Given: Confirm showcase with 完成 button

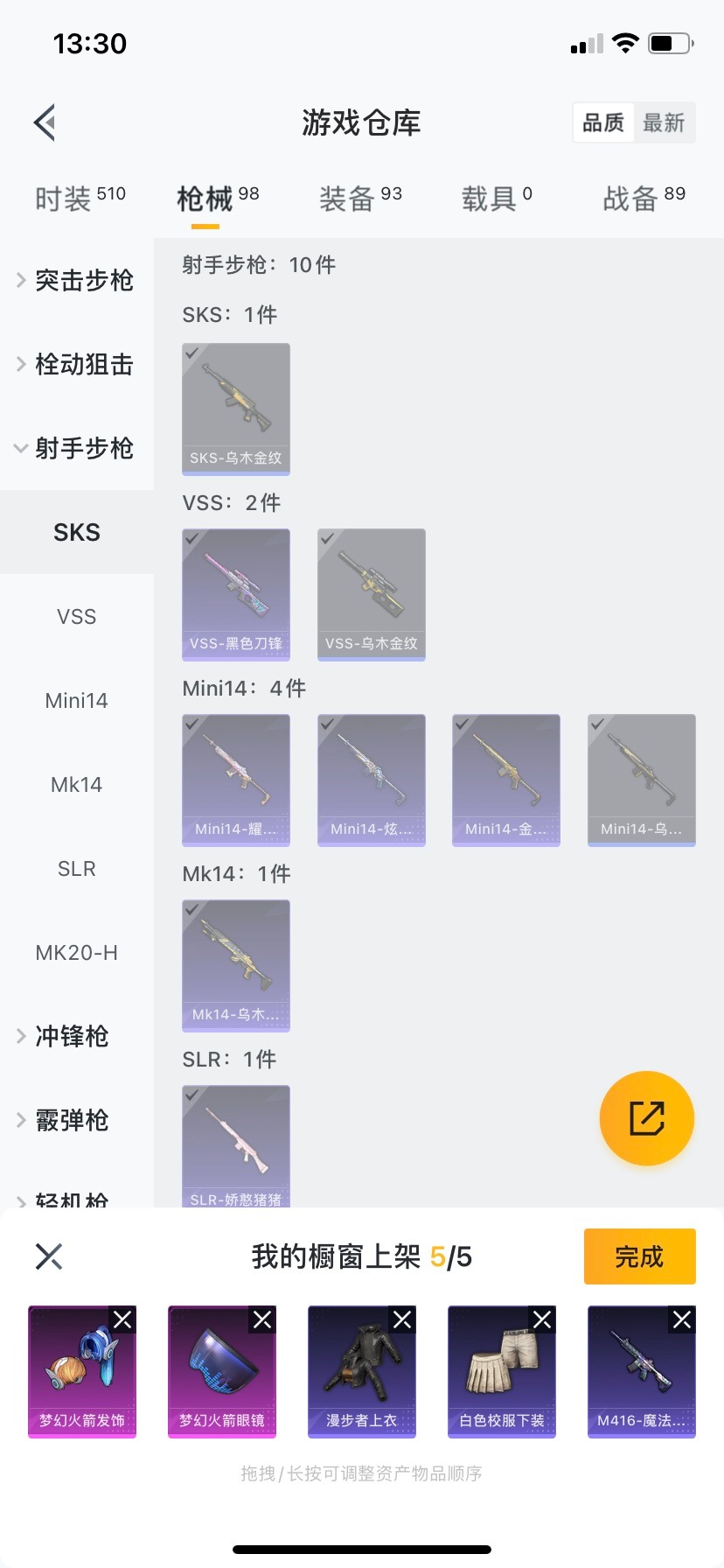Looking at the screenshot, I should (x=639, y=1256).
